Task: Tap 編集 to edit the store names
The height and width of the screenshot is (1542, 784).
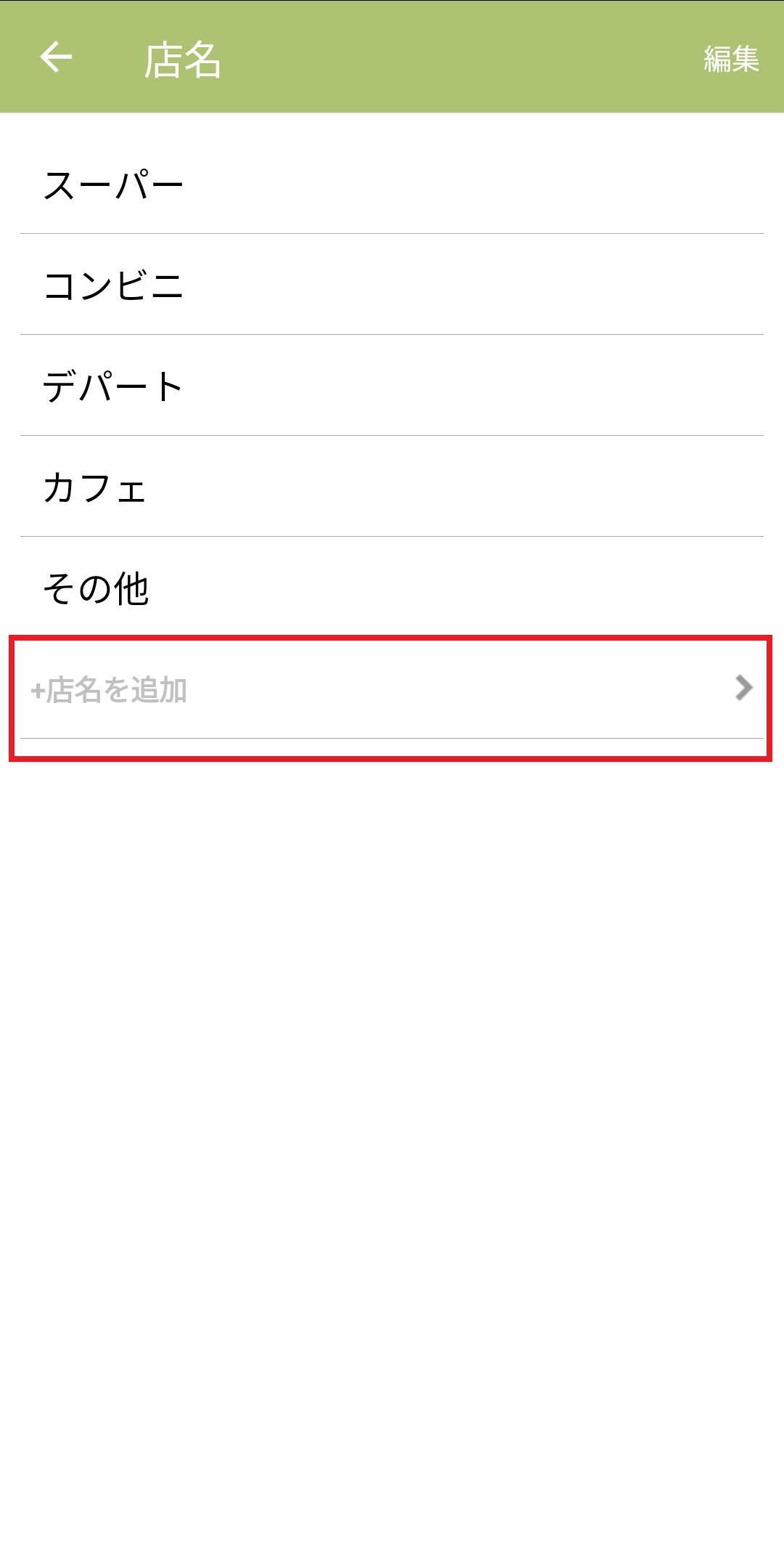Action: coord(731,59)
